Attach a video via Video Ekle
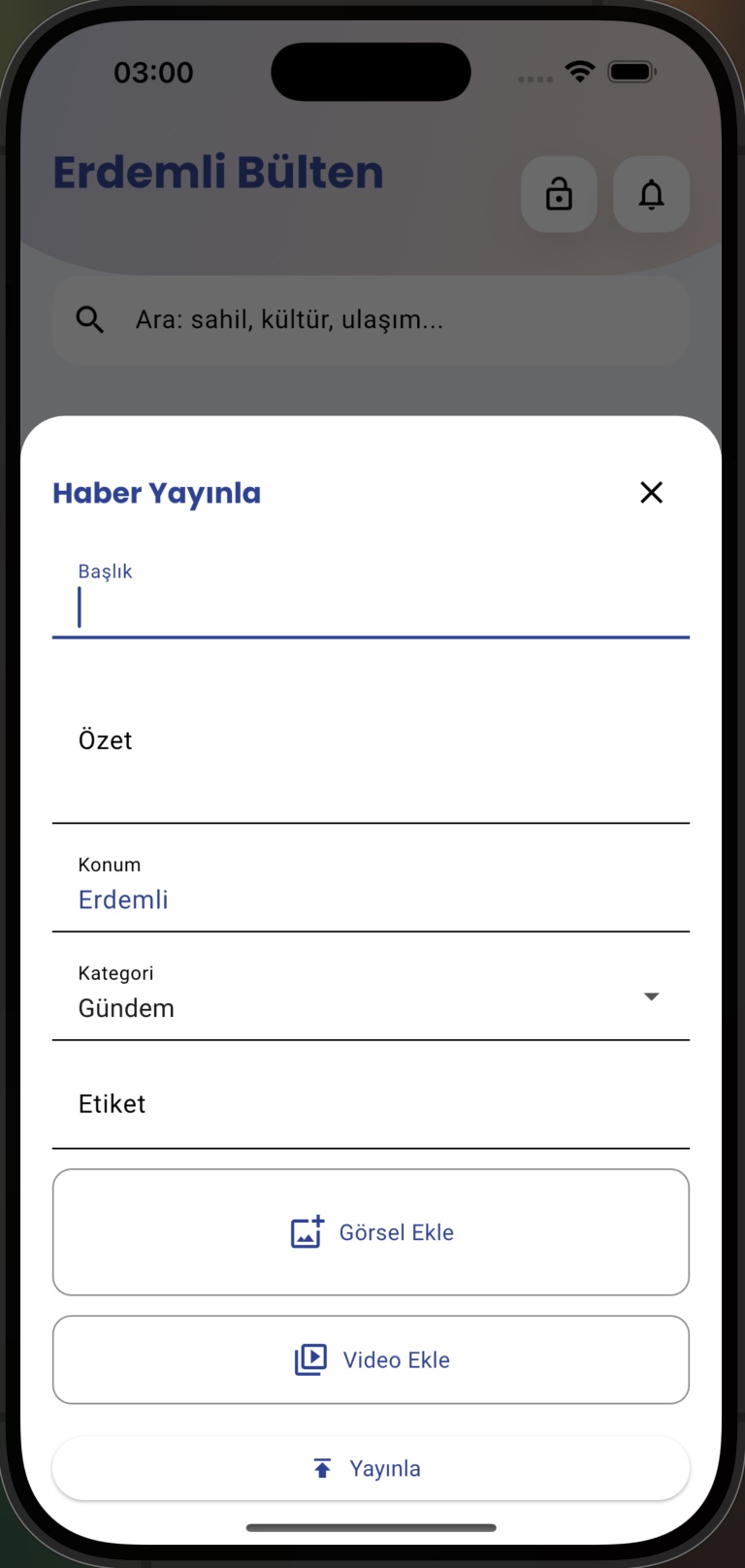The image size is (745, 1568). pyautogui.click(x=371, y=1359)
